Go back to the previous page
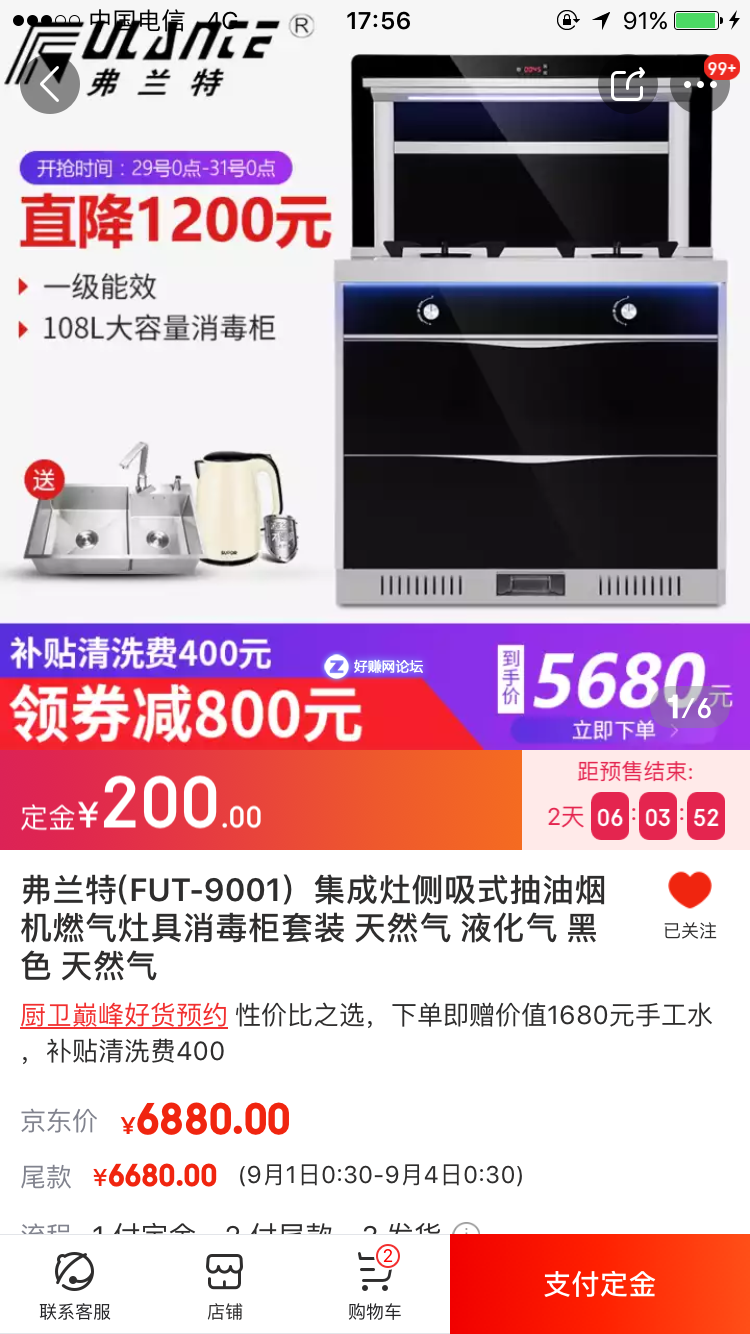The height and width of the screenshot is (1334, 750). (x=49, y=84)
